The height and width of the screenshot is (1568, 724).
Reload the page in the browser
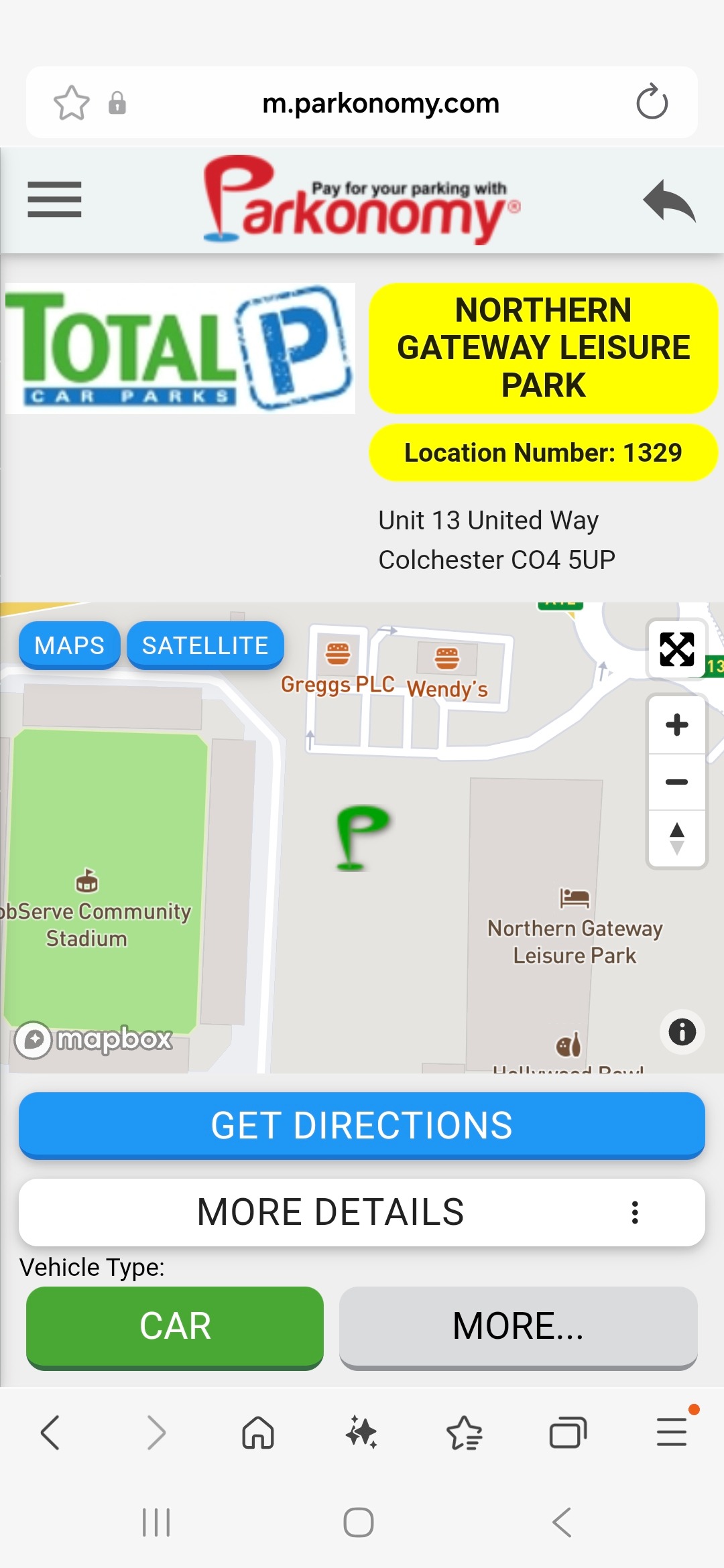[652, 103]
